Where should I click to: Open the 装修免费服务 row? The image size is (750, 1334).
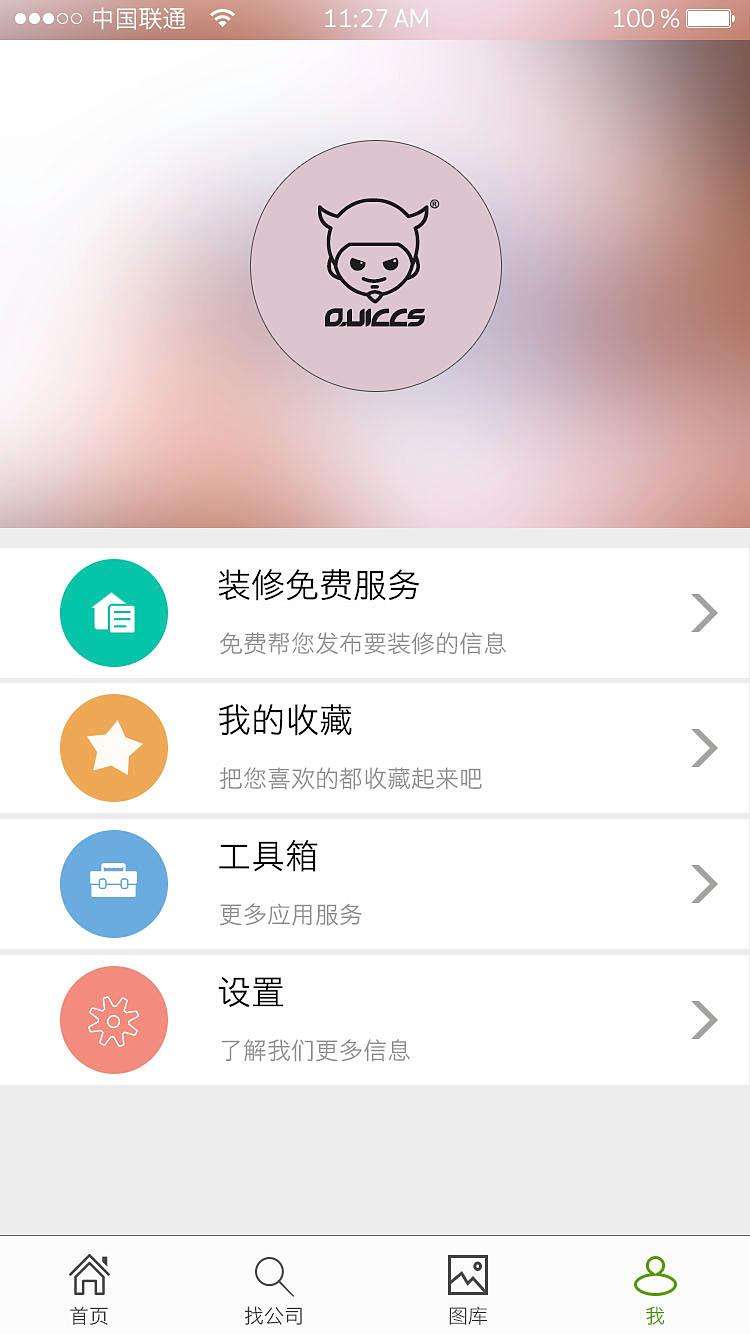[375, 613]
